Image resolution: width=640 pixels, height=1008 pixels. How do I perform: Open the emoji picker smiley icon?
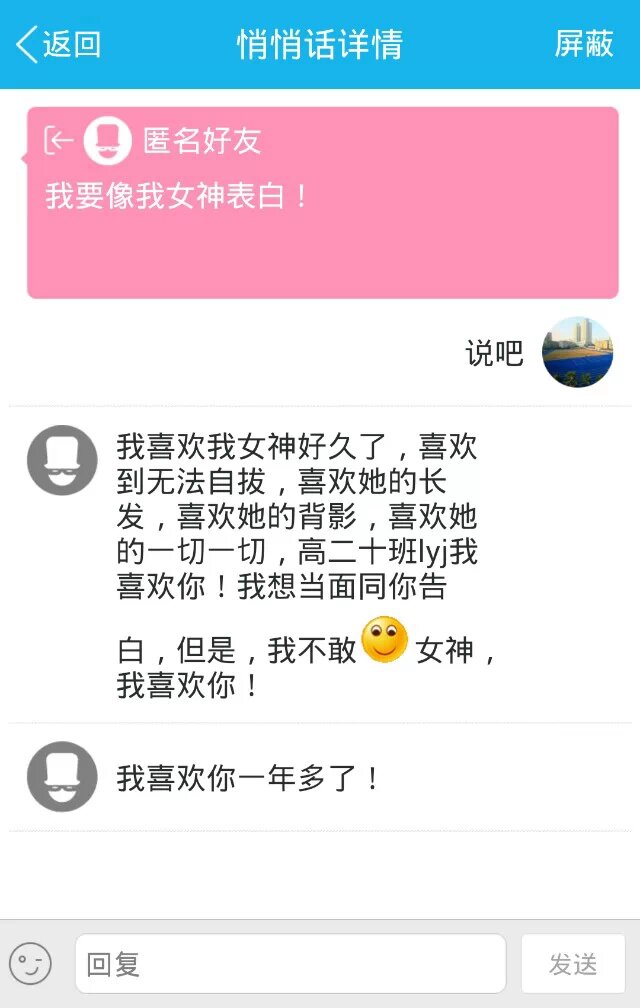[x=30, y=963]
